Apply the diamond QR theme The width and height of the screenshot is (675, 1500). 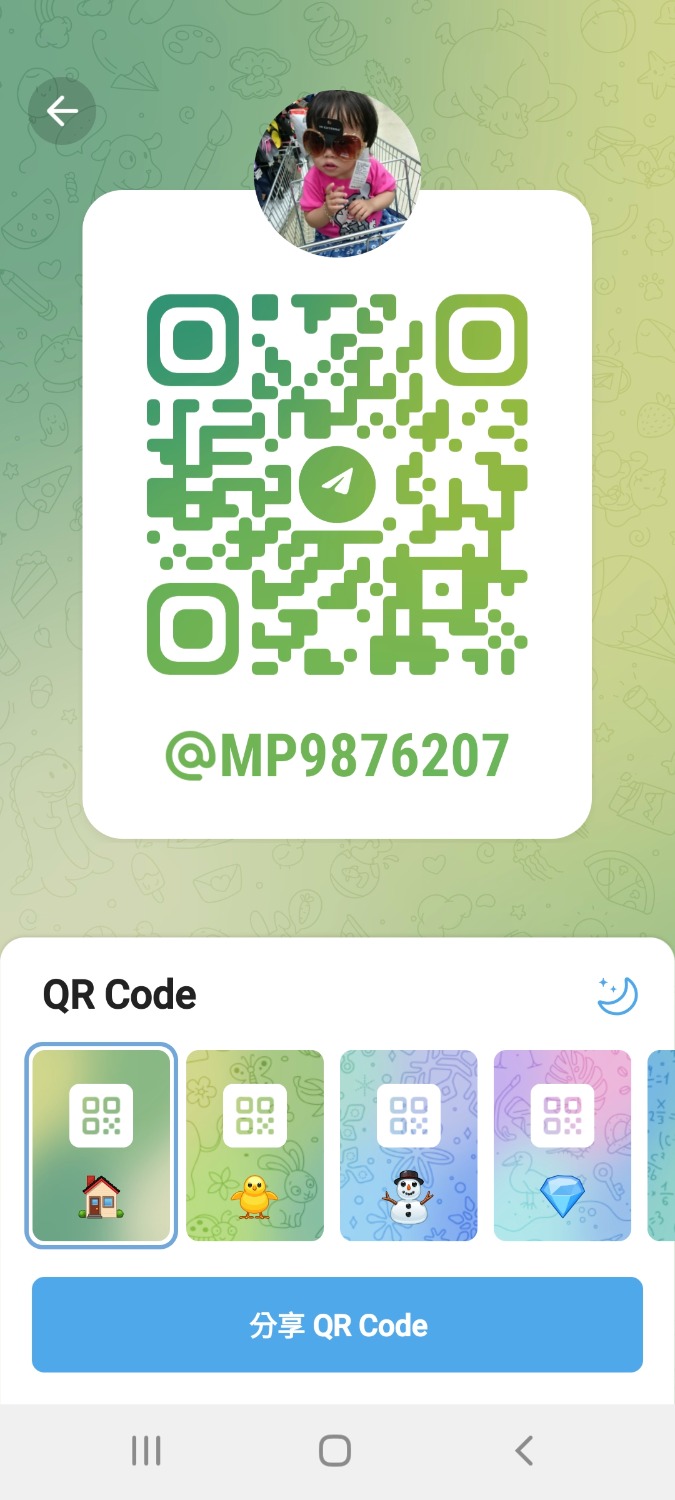point(562,1145)
